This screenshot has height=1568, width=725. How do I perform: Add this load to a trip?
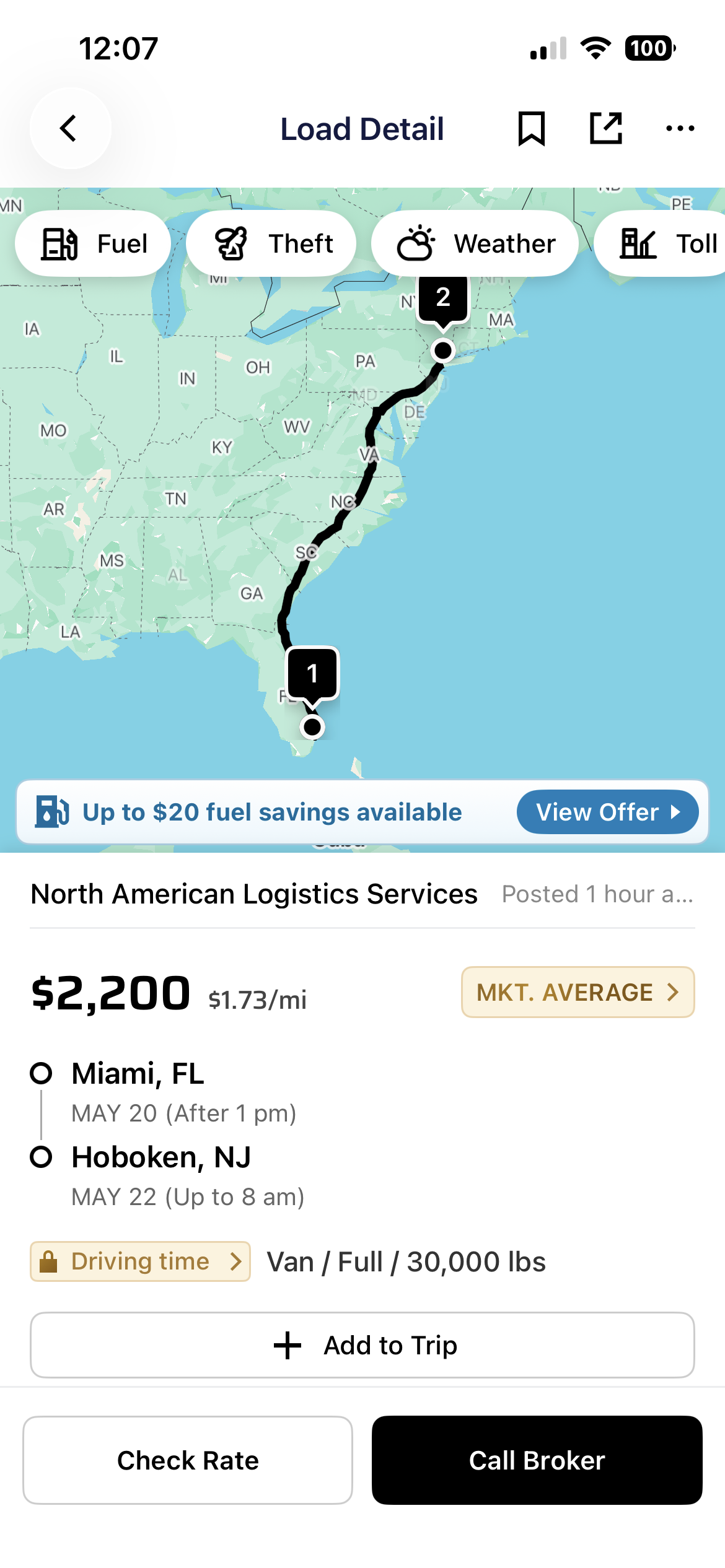coord(362,1345)
